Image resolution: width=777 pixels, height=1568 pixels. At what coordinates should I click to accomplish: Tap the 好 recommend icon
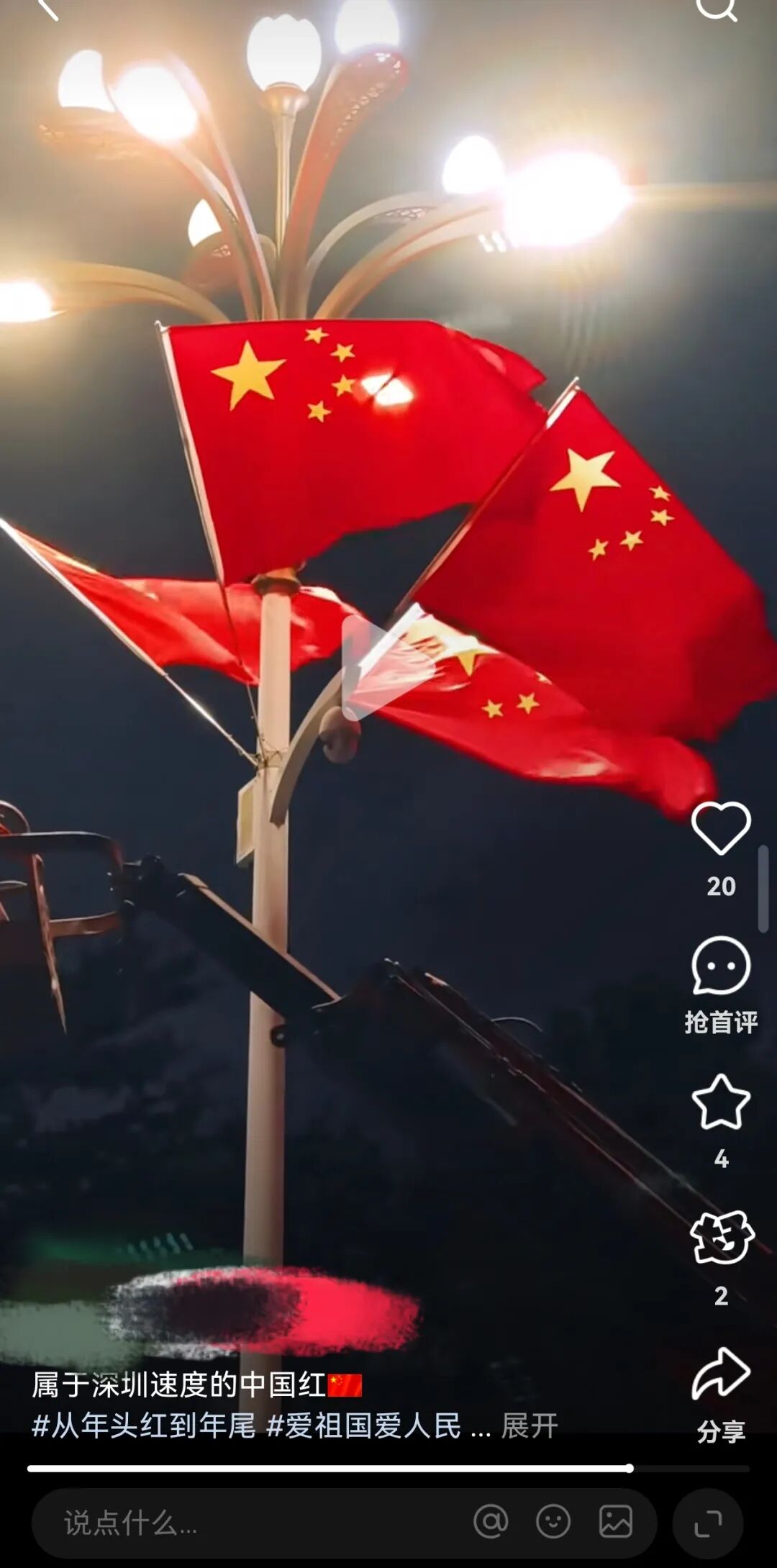(722, 1238)
